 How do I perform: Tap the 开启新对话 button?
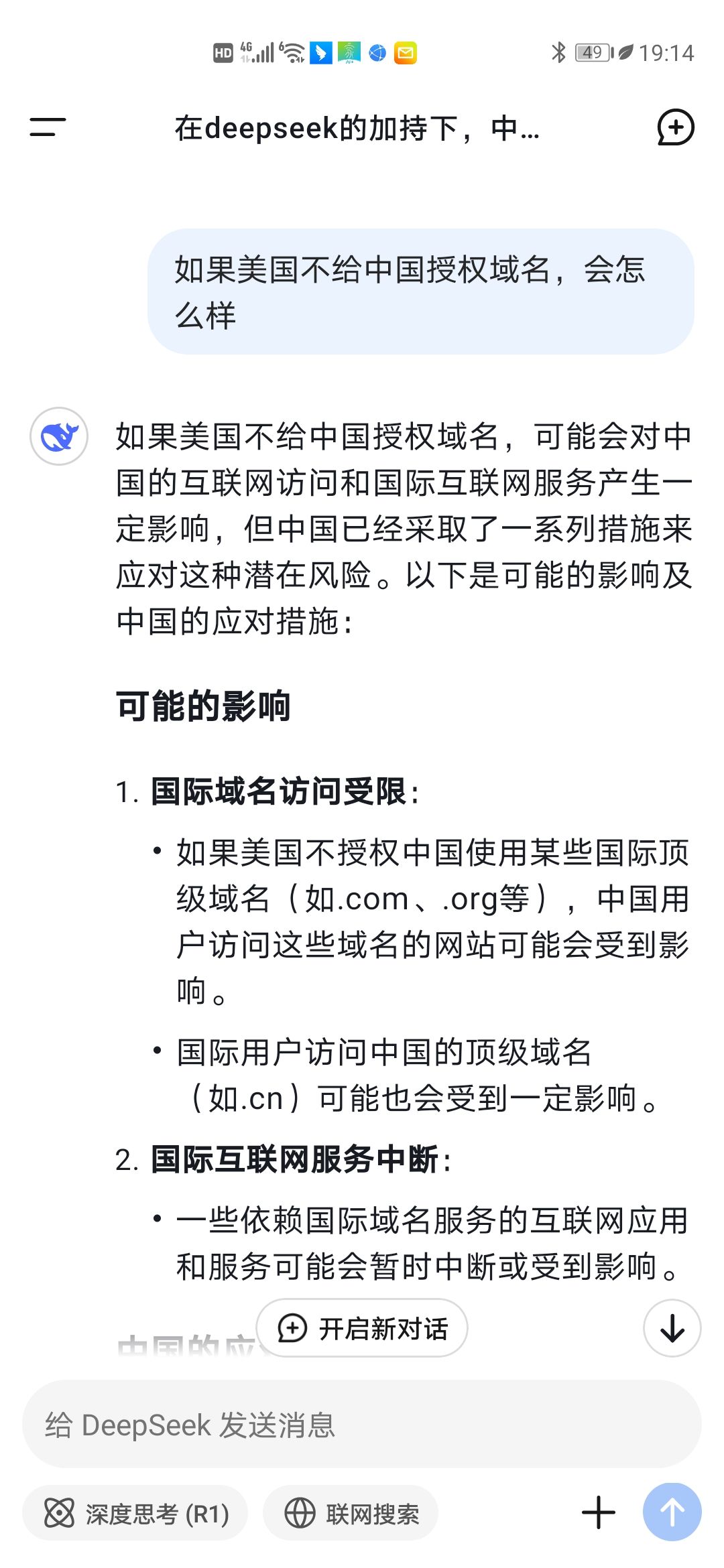pyautogui.click(x=362, y=1328)
